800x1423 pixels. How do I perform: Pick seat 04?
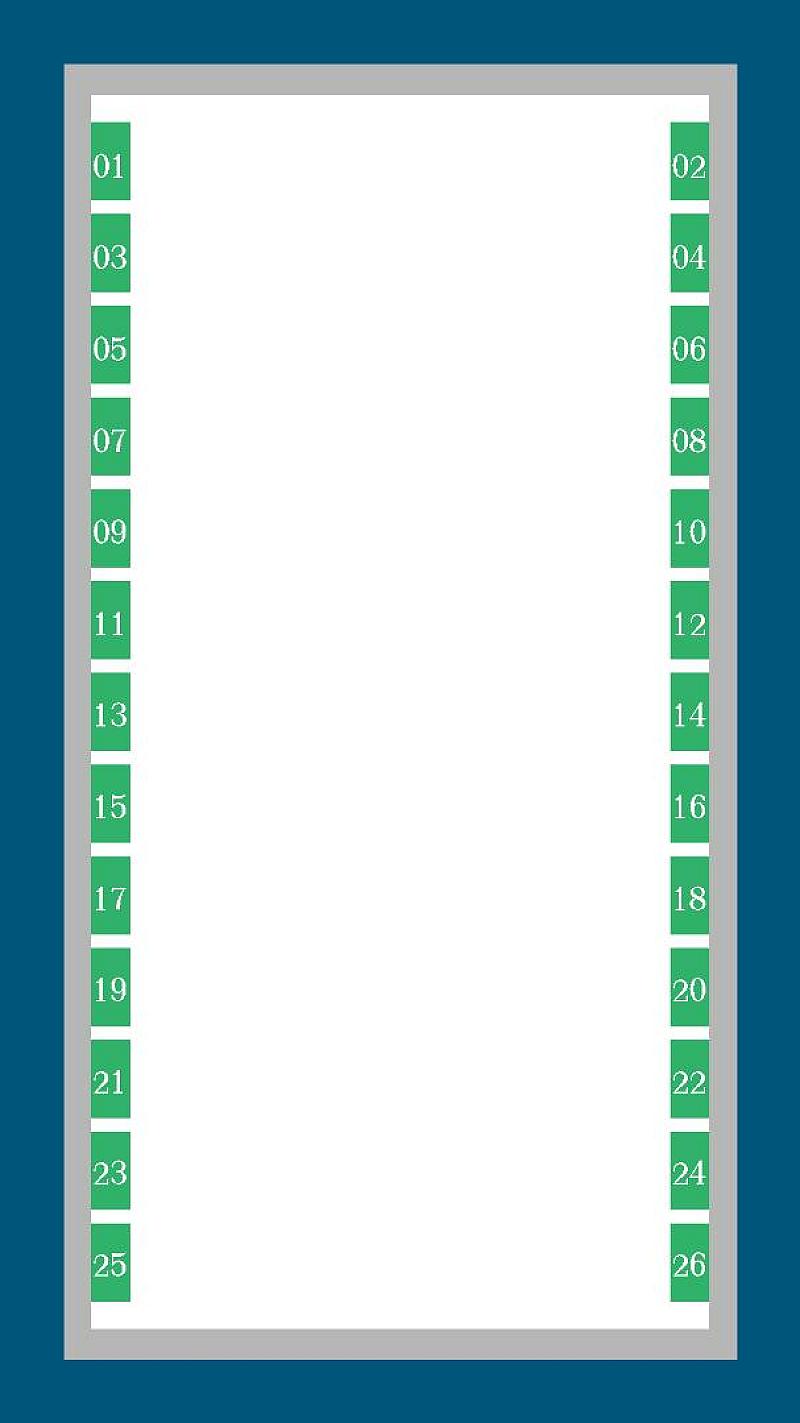[x=689, y=253]
